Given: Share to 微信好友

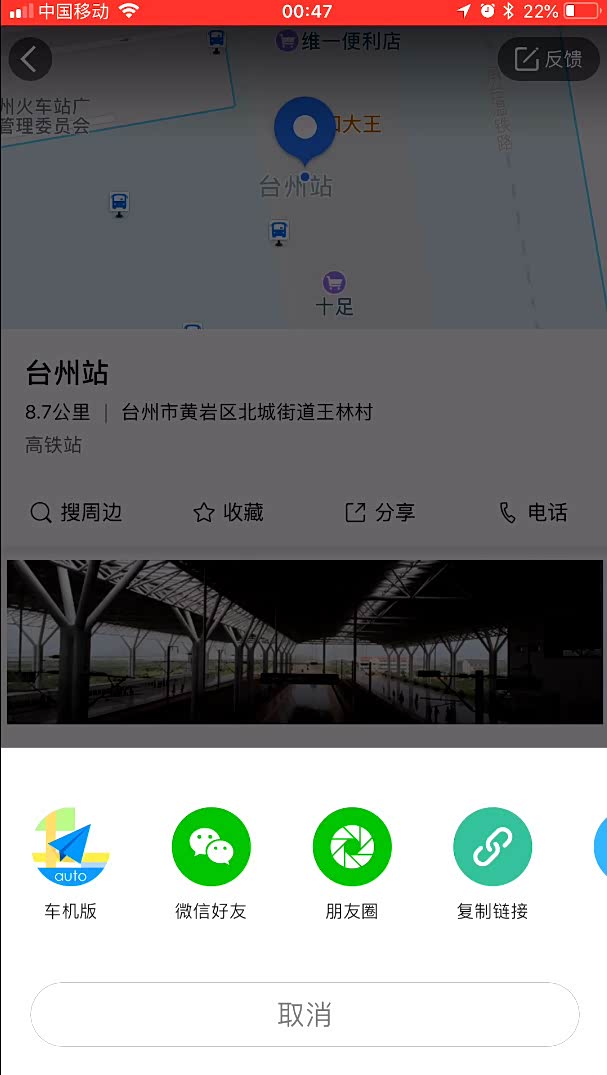Looking at the screenshot, I should pos(211,848).
